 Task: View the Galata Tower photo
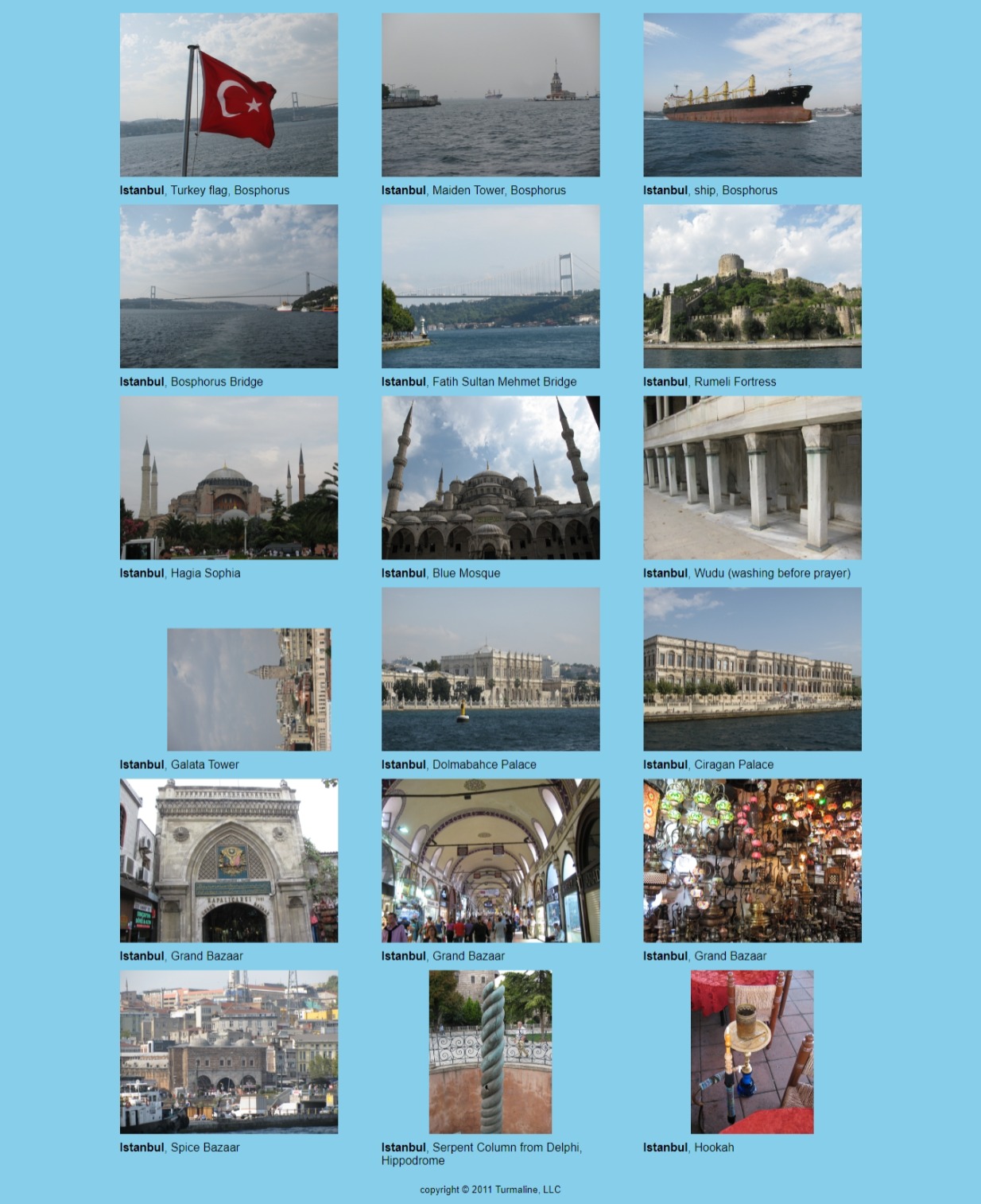(x=249, y=689)
